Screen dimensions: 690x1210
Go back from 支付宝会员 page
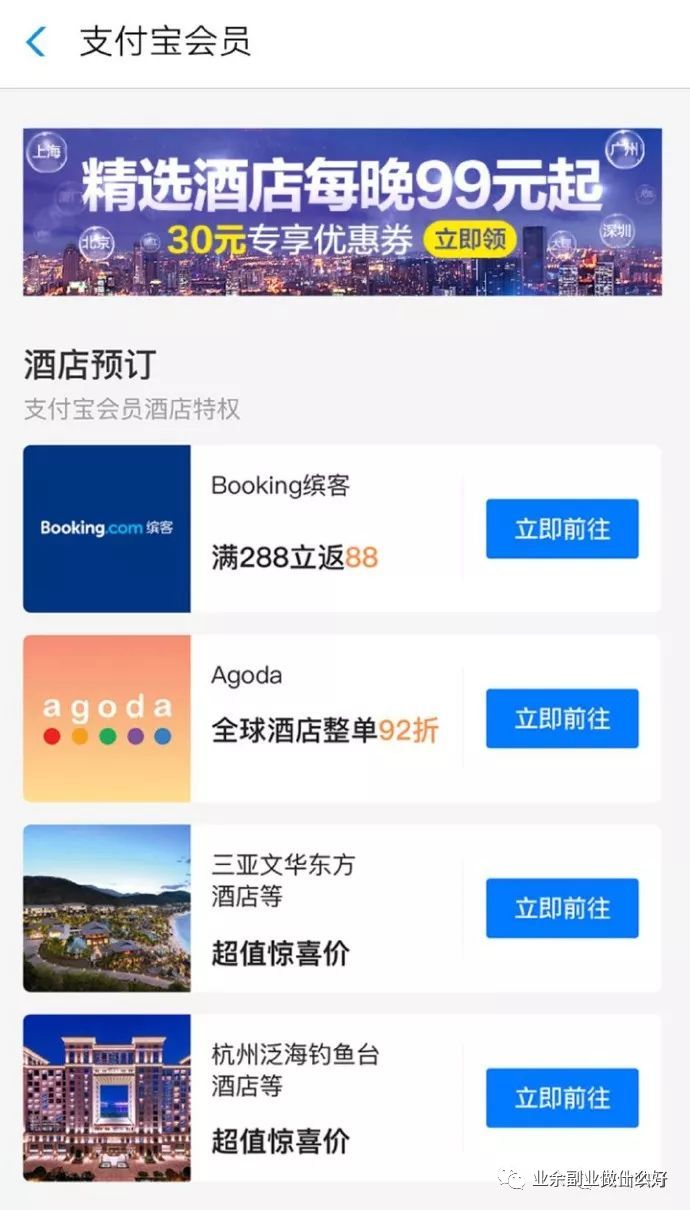36,42
